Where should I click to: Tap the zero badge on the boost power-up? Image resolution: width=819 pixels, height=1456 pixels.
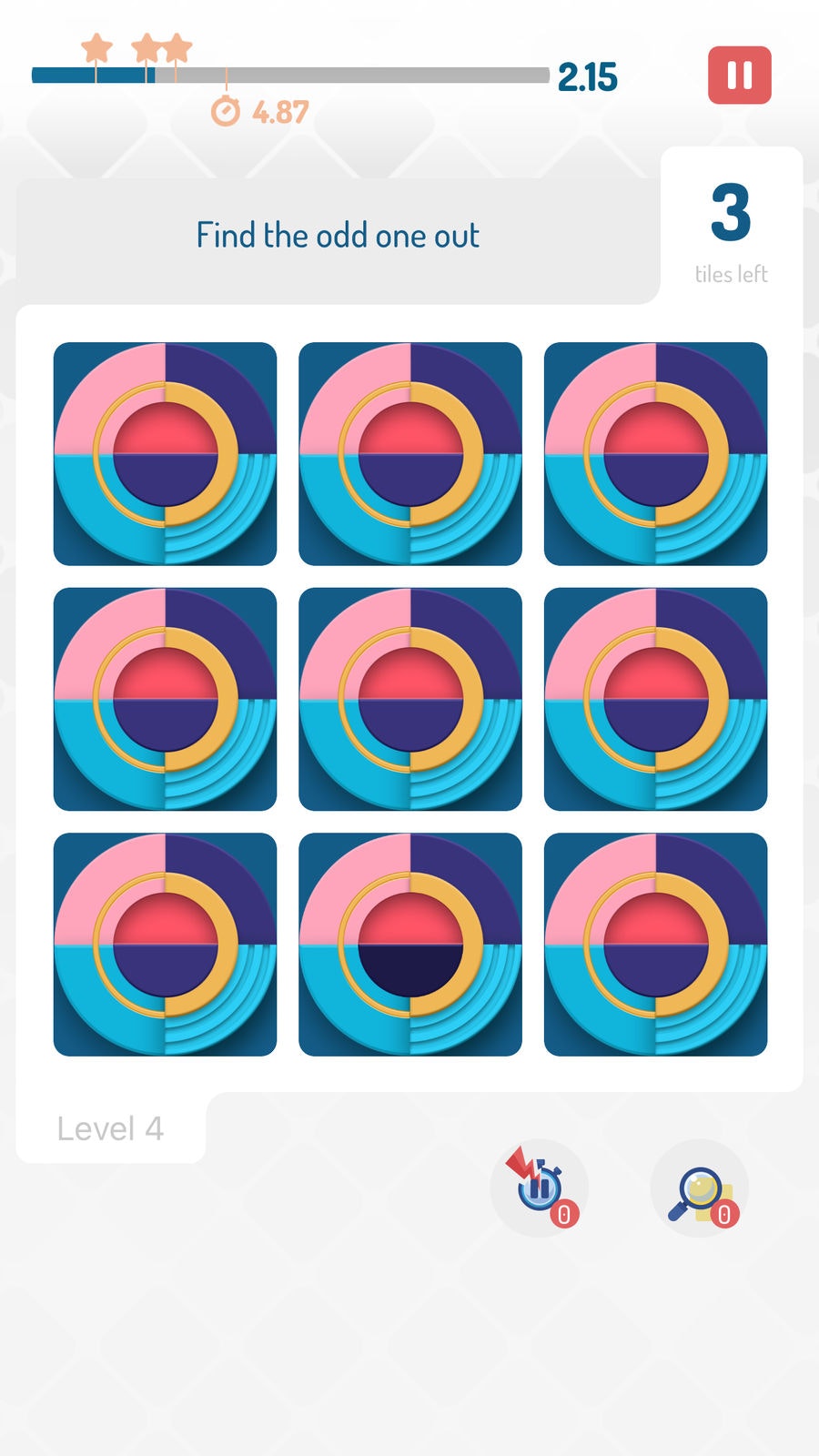click(x=566, y=1213)
